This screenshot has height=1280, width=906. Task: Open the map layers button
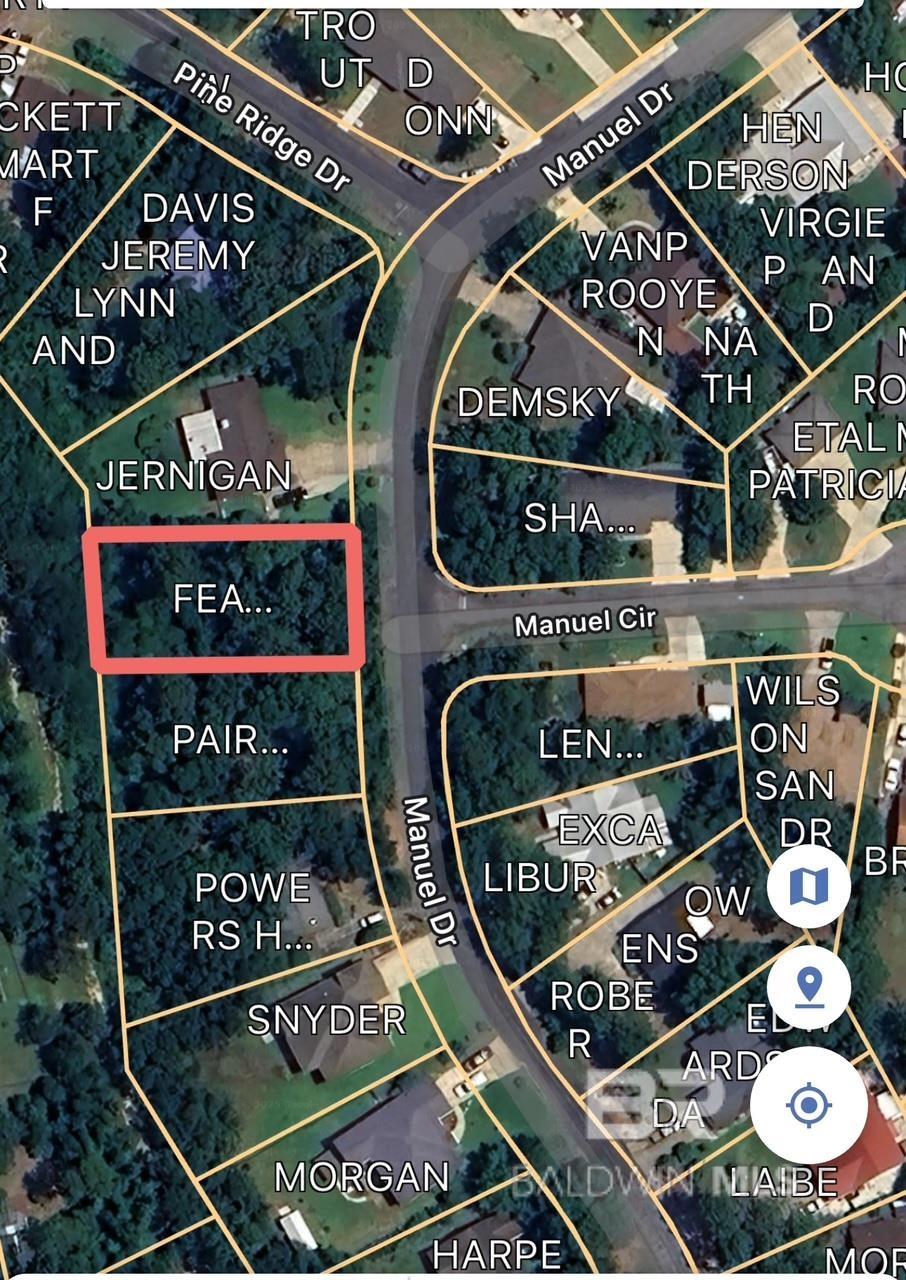pos(808,886)
